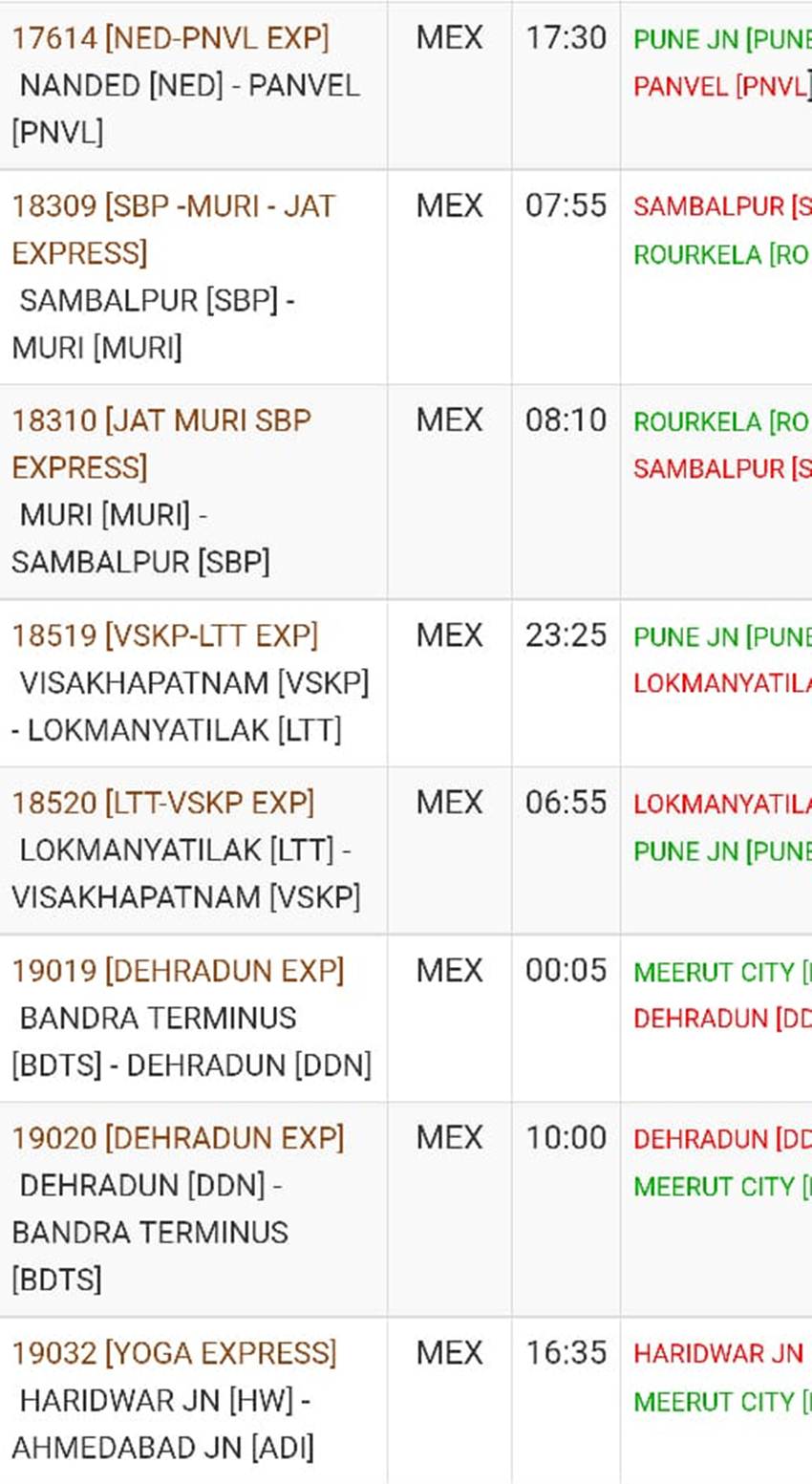View details of 18519 VSKP-LTT EXP
This screenshot has height=1484, width=812.
point(165,635)
